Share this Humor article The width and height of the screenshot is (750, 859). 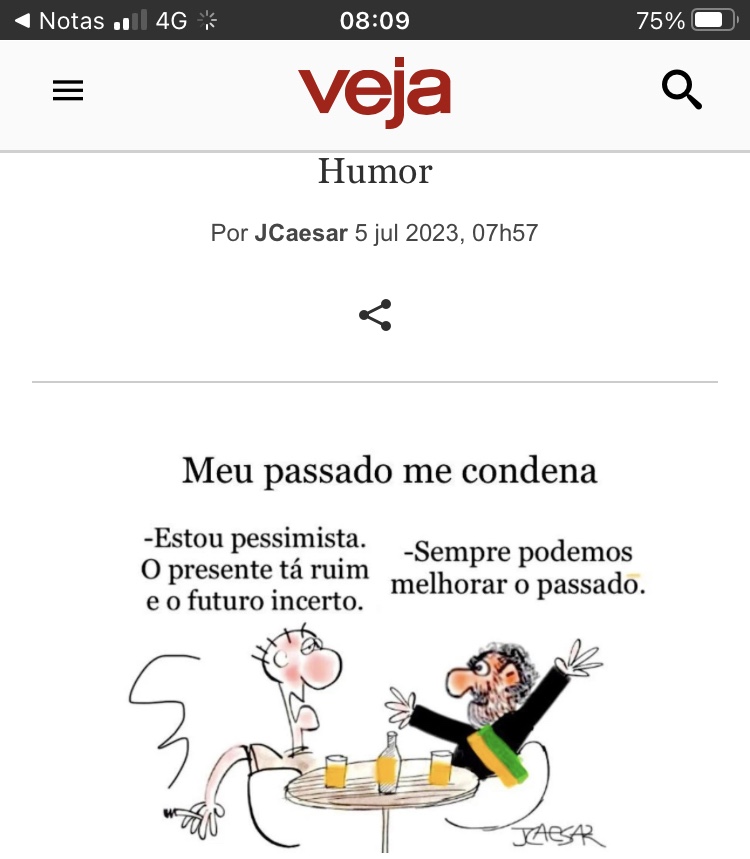coord(375,315)
